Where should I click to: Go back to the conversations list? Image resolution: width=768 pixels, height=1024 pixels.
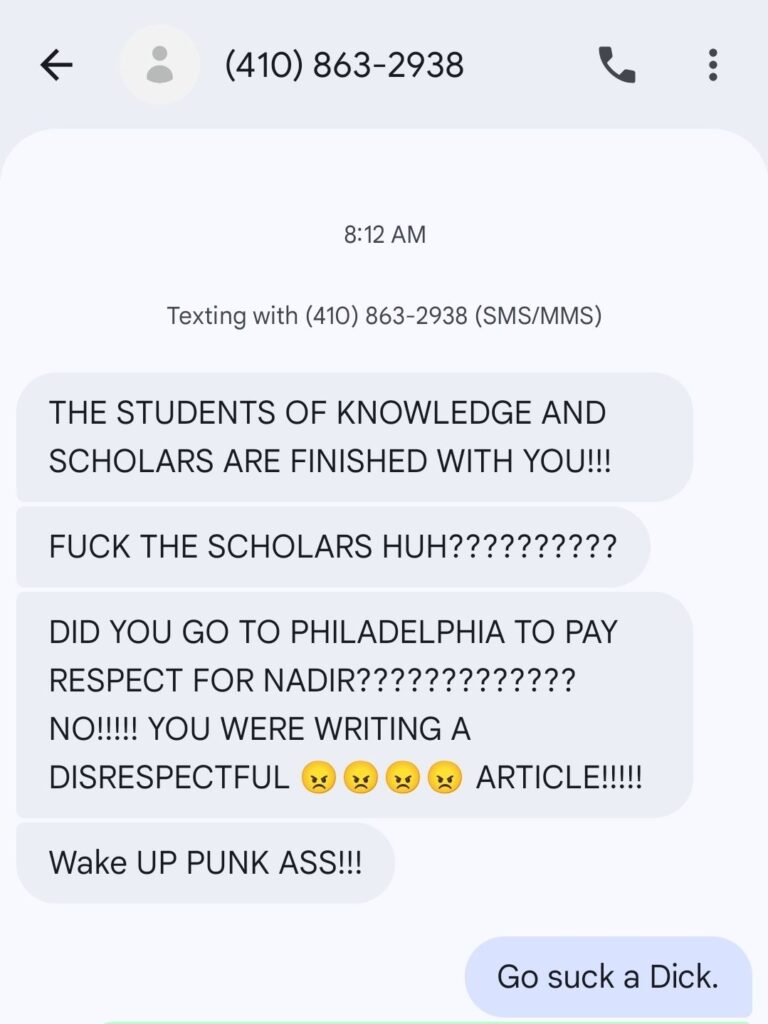pos(57,66)
